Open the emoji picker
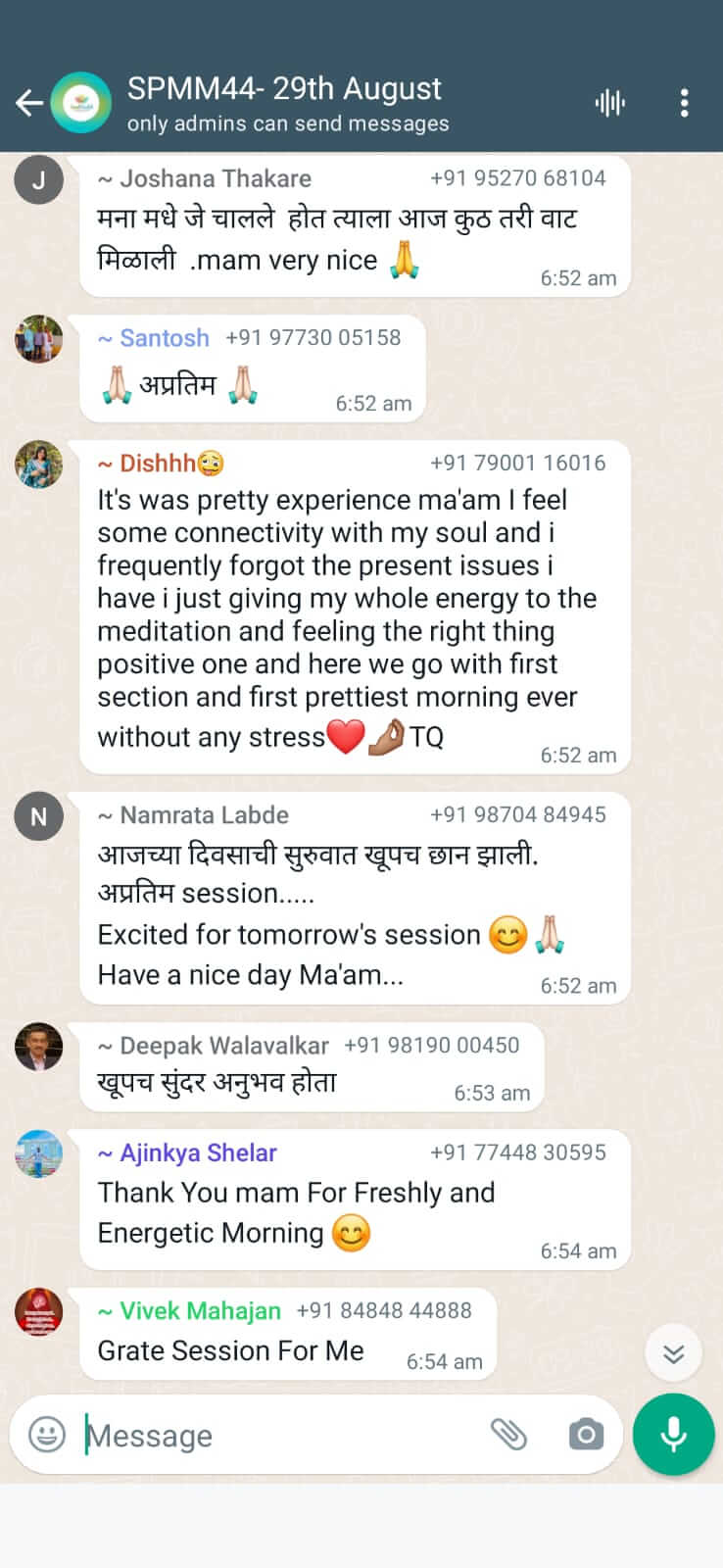723x1568 pixels. click(47, 1435)
